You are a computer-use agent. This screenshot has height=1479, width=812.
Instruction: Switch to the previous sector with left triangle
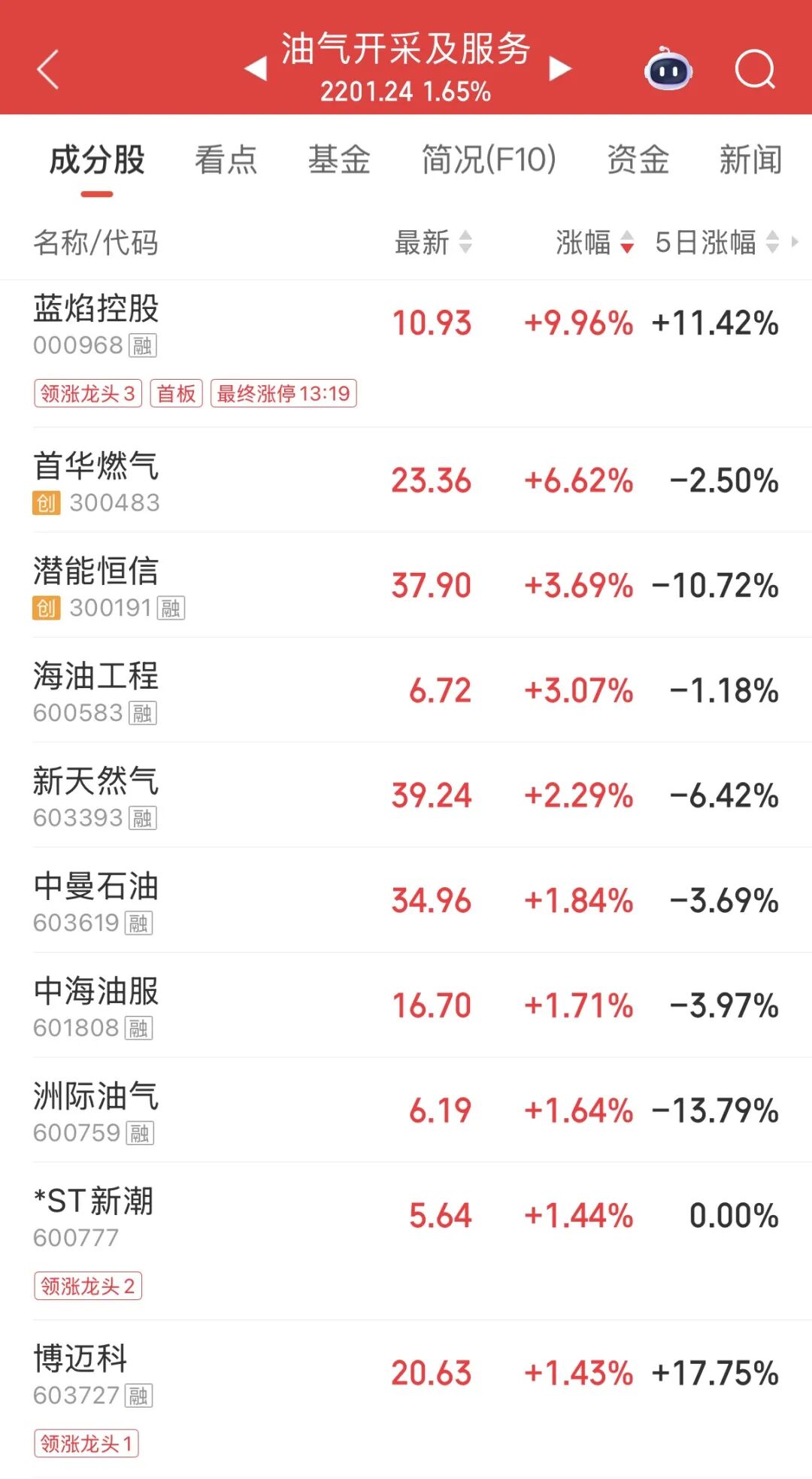256,69
